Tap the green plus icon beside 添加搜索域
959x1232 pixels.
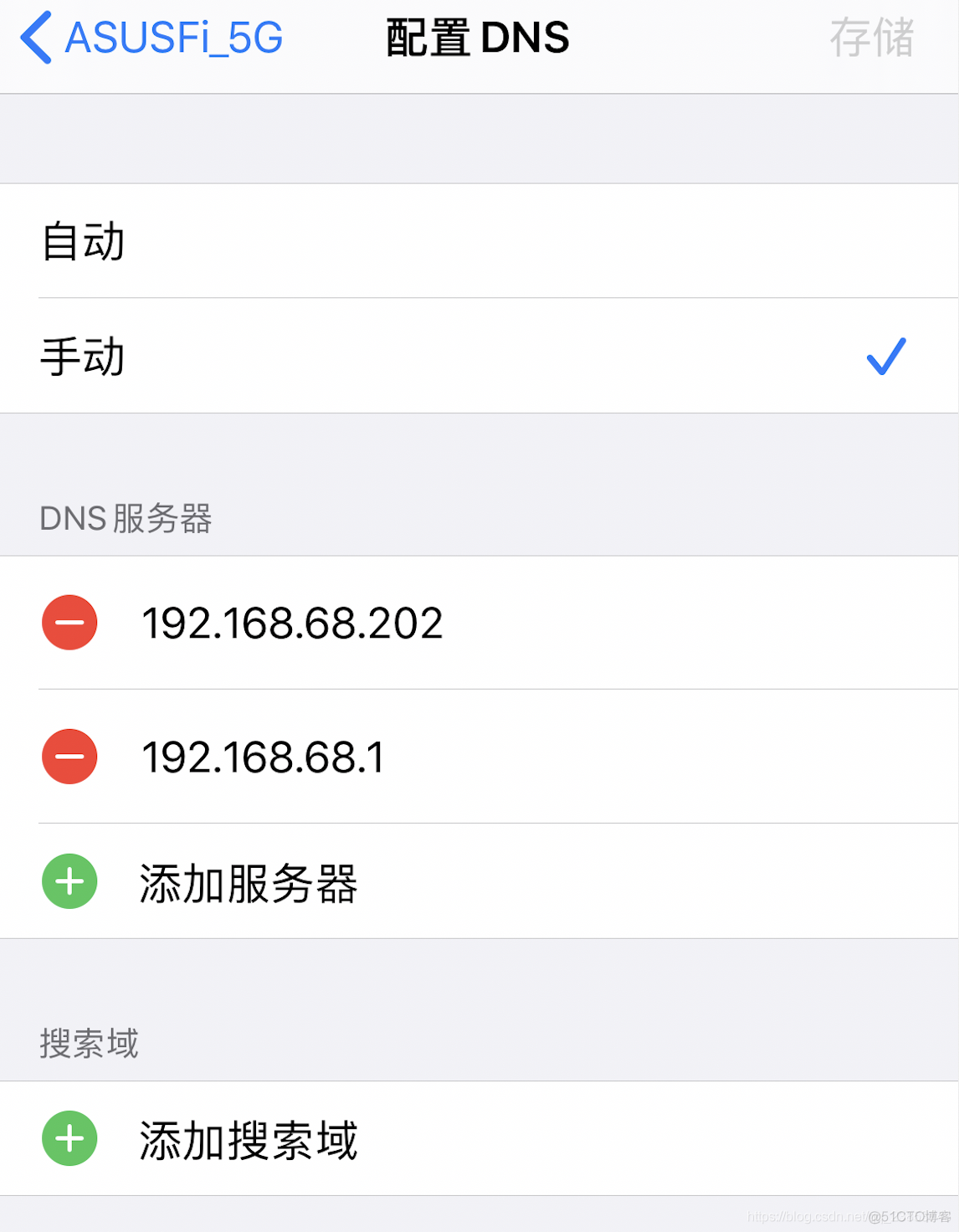coord(69,1138)
